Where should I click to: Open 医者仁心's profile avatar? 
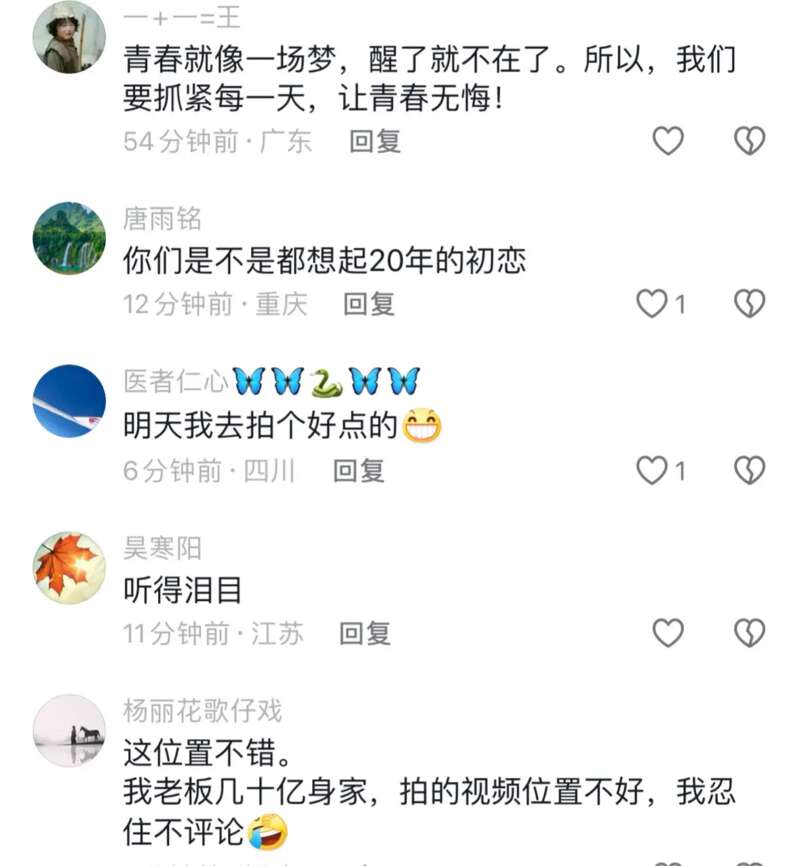click(x=69, y=401)
